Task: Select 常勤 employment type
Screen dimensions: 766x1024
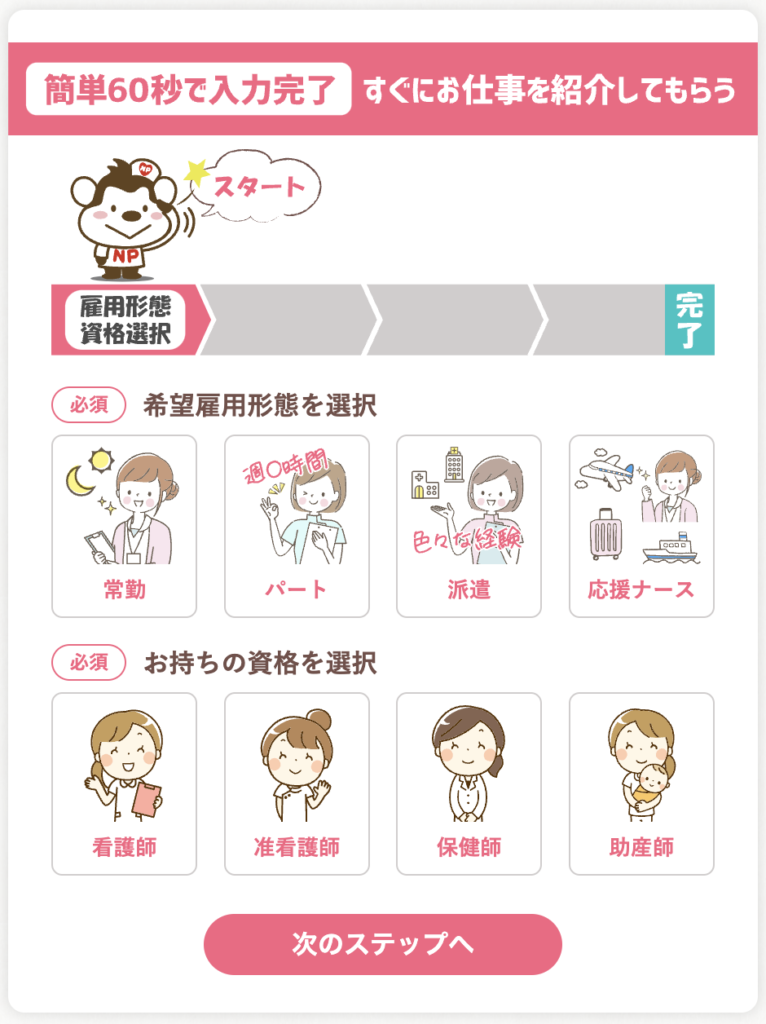Action: (x=124, y=526)
